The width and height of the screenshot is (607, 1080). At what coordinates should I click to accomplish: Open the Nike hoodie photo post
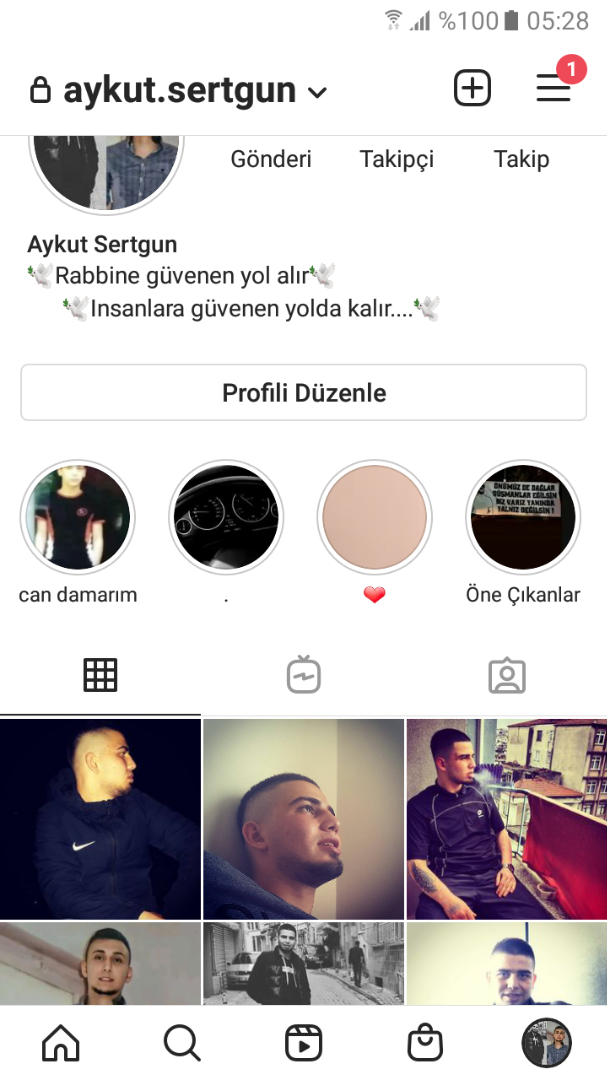[x=100, y=819]
